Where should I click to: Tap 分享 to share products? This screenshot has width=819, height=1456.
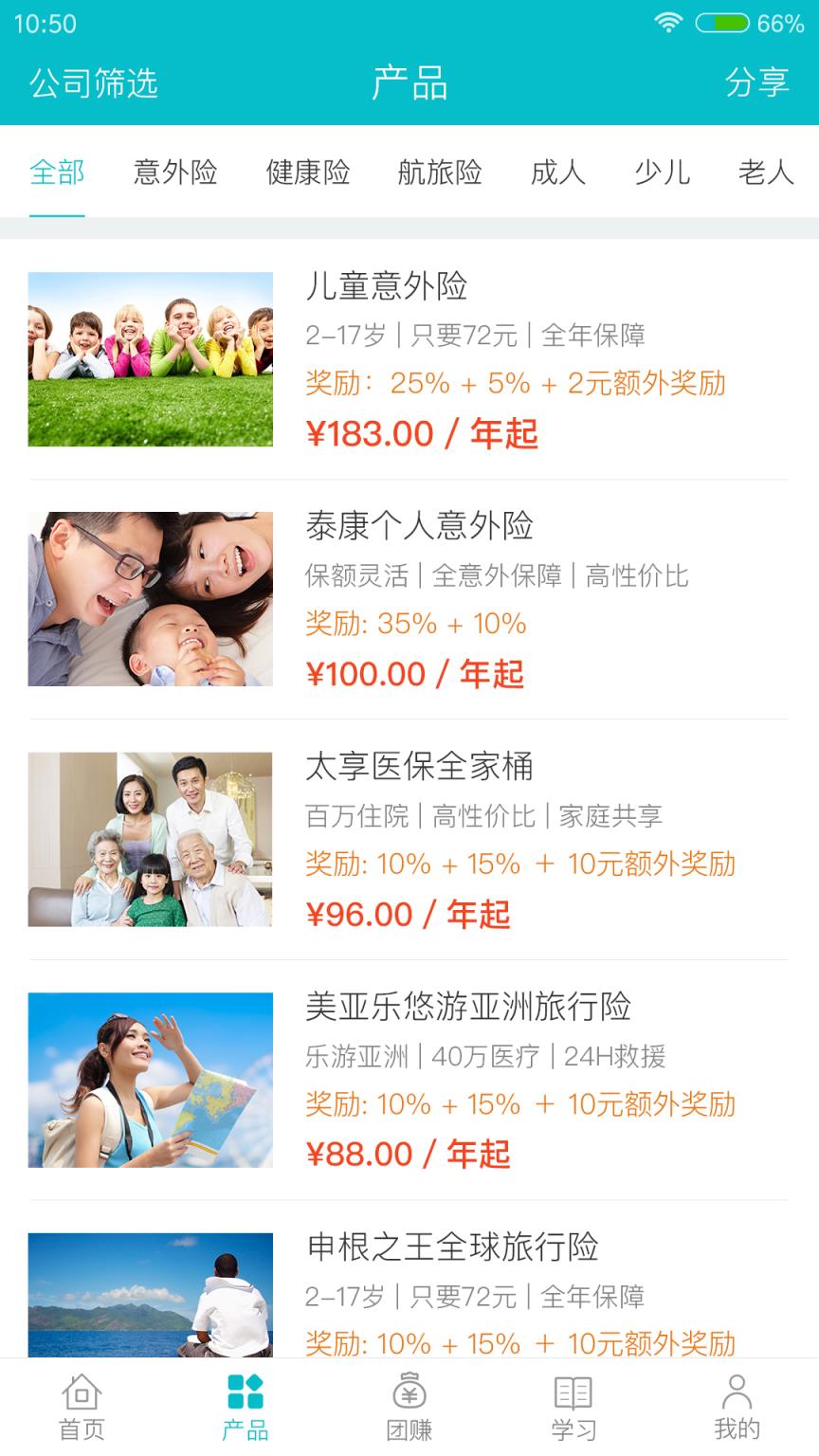pyautogui.click(x=756, y=83)
